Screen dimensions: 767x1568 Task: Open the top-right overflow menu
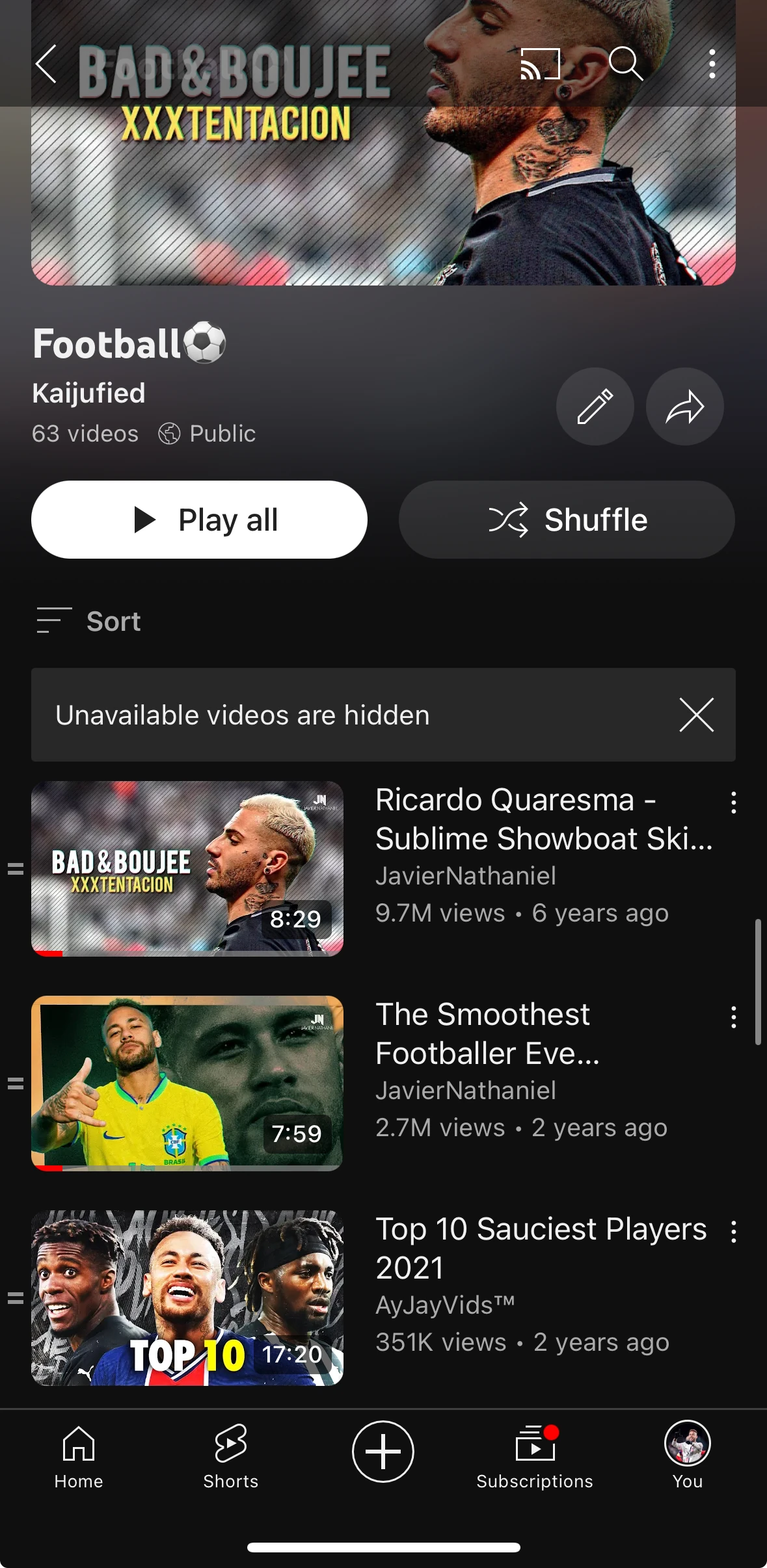point(712,64)
